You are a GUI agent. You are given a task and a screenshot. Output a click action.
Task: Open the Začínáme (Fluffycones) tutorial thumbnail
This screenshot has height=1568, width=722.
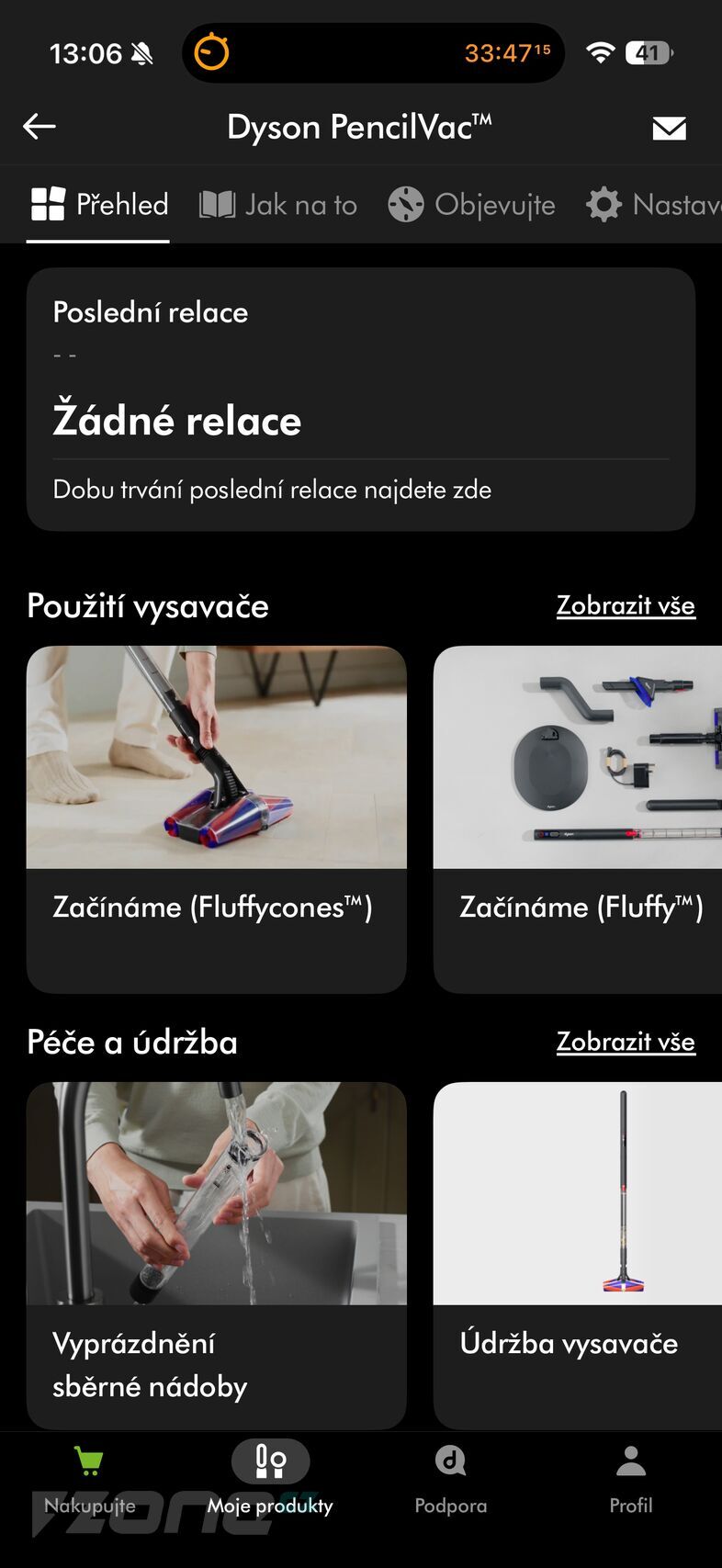217,757
